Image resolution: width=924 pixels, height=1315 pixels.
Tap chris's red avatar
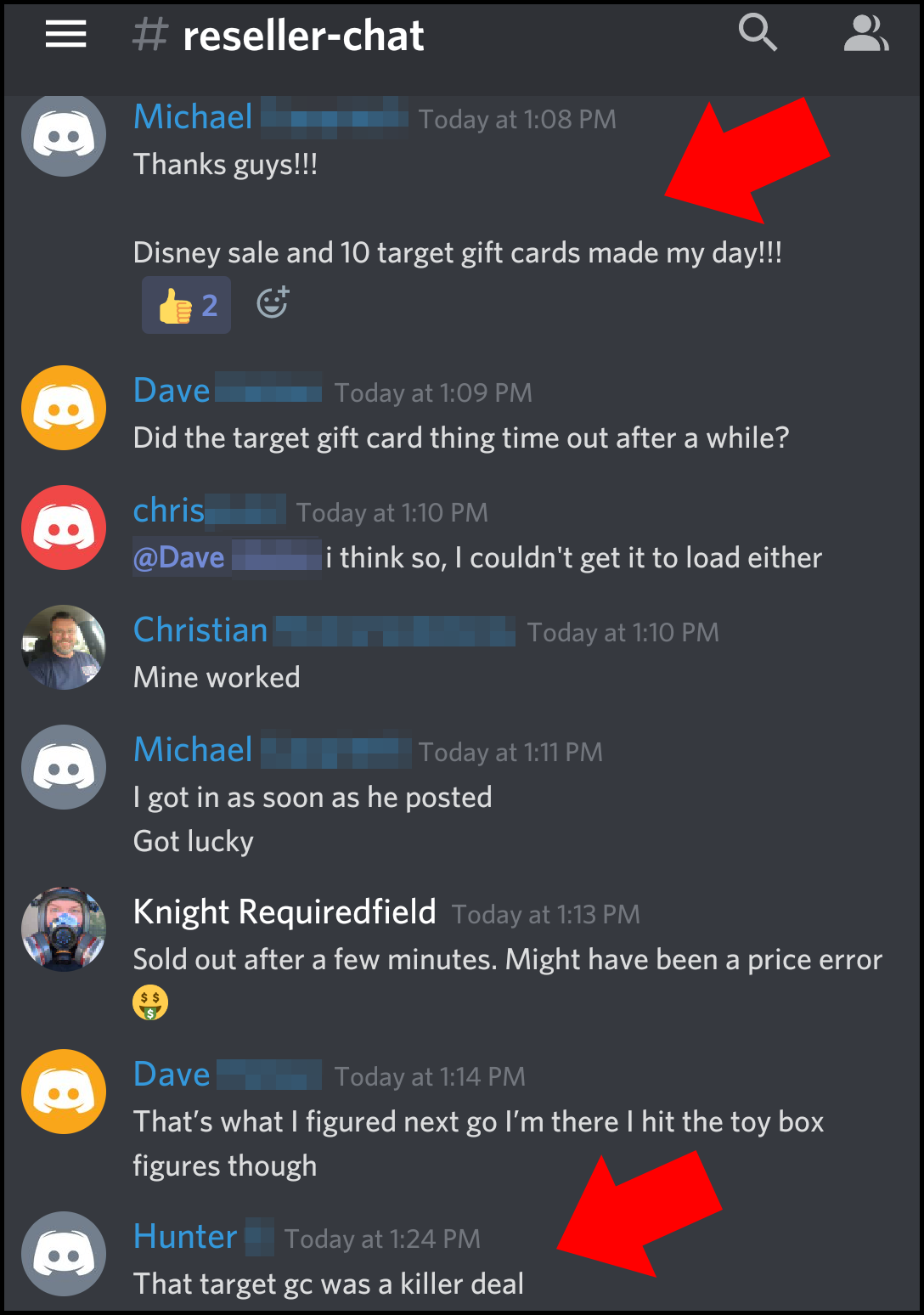64,528
